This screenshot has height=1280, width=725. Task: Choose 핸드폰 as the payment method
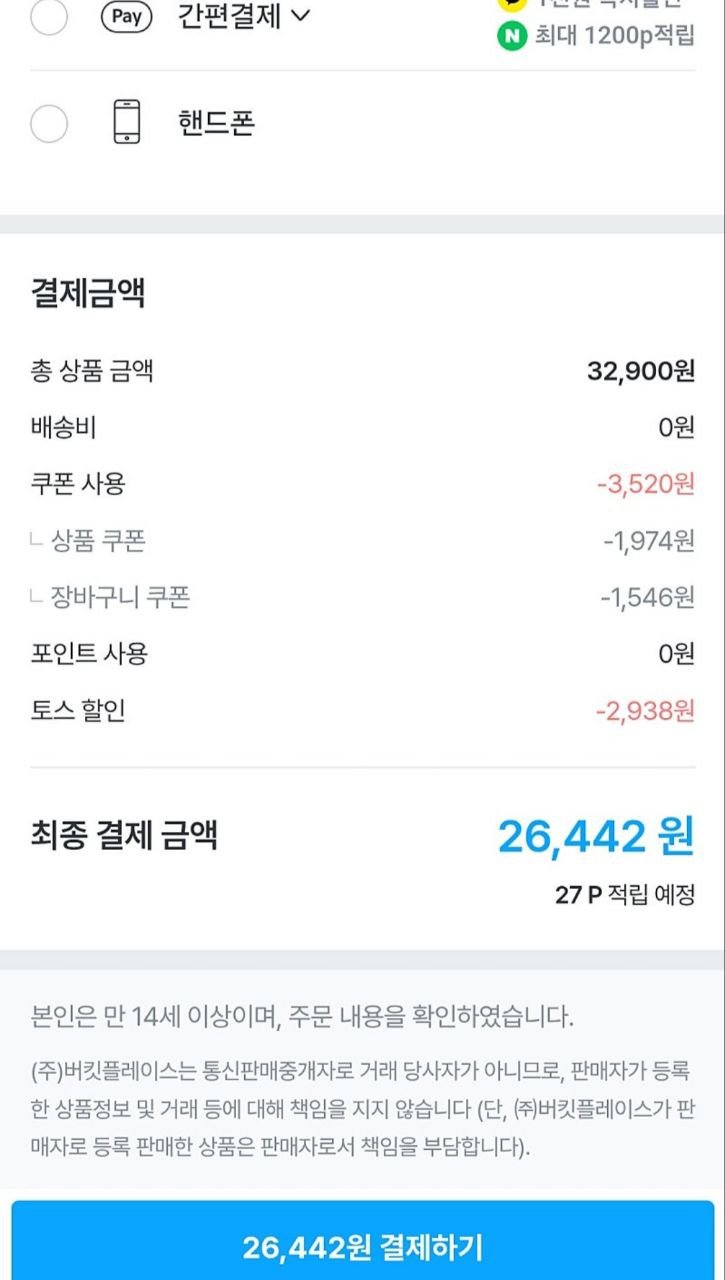tap(50, 124)
